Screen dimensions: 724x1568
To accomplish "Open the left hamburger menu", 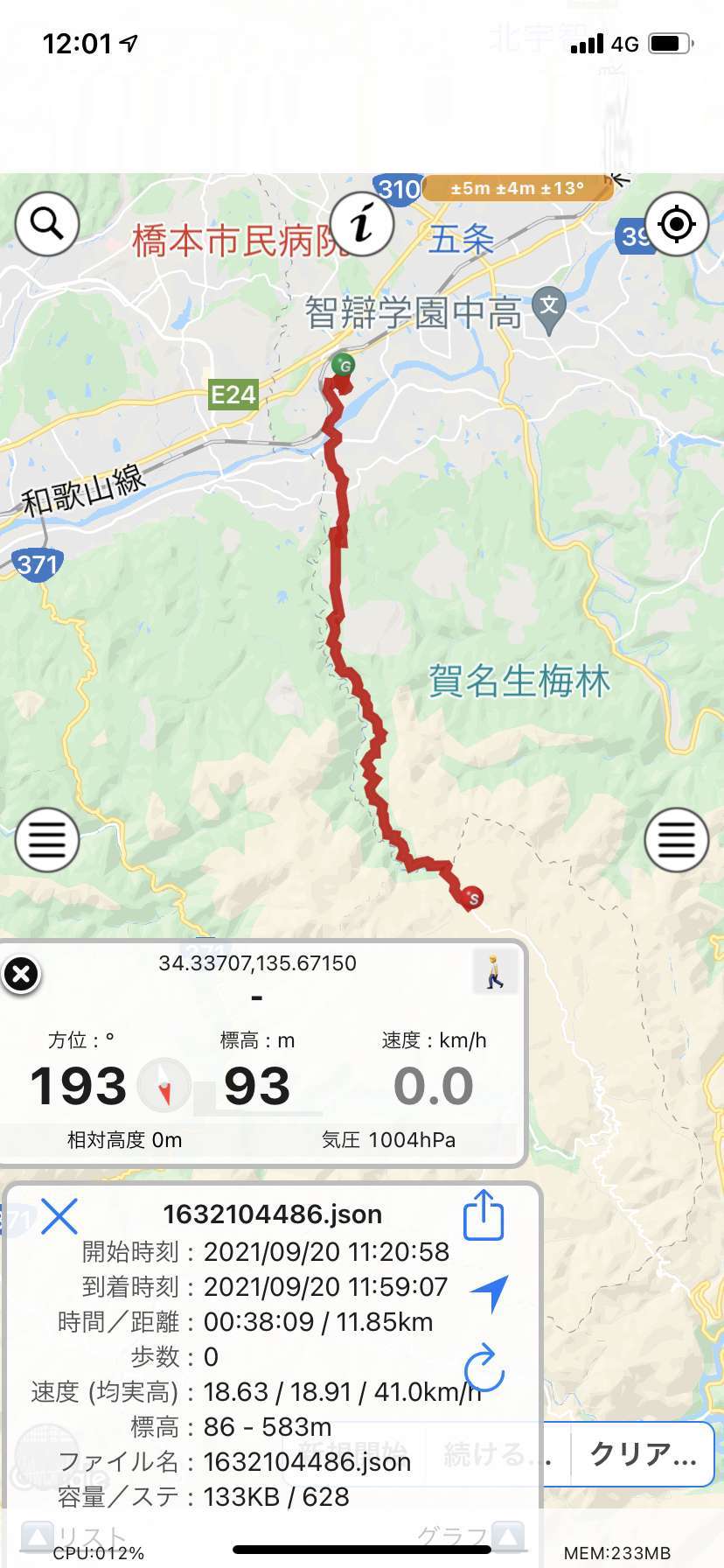I will click(47, 840).
